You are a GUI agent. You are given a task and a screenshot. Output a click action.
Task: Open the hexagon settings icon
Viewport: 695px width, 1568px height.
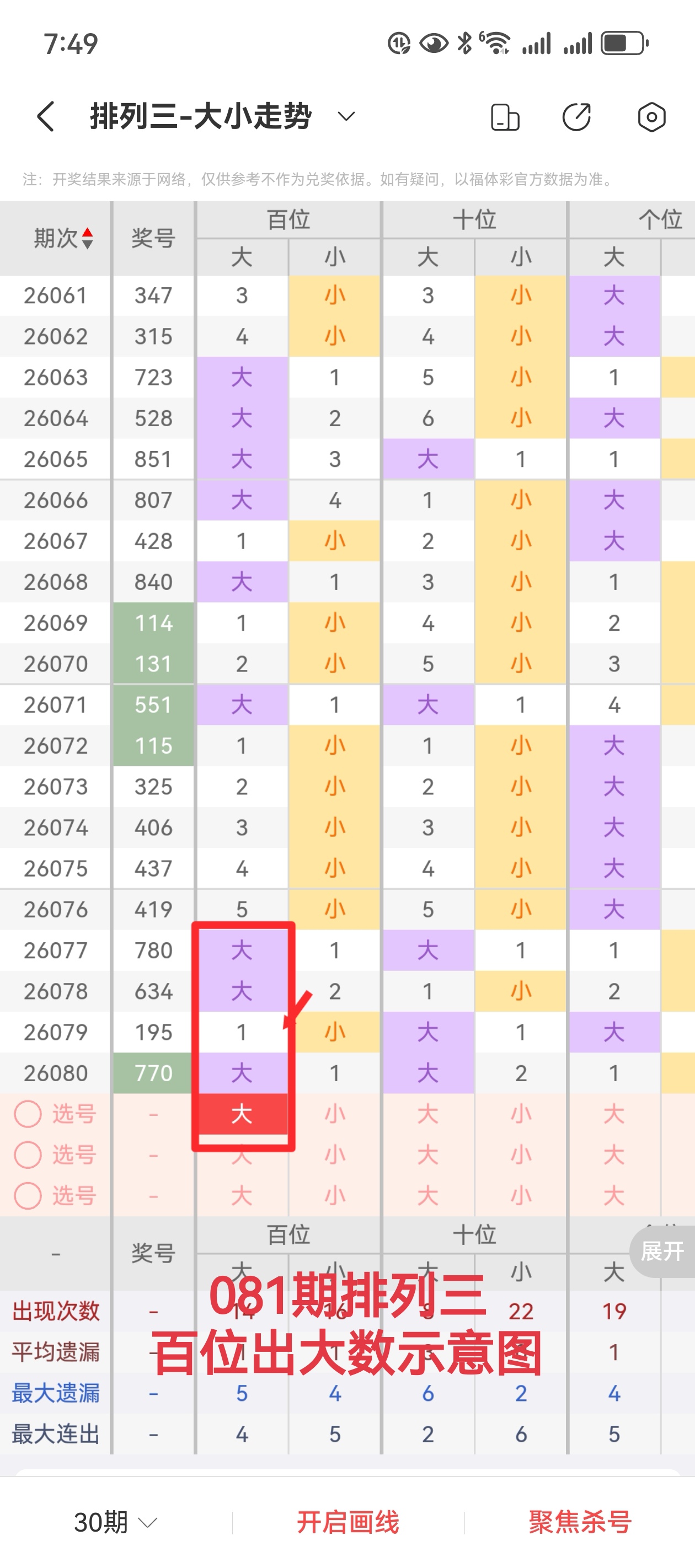(x=651, y=117)
